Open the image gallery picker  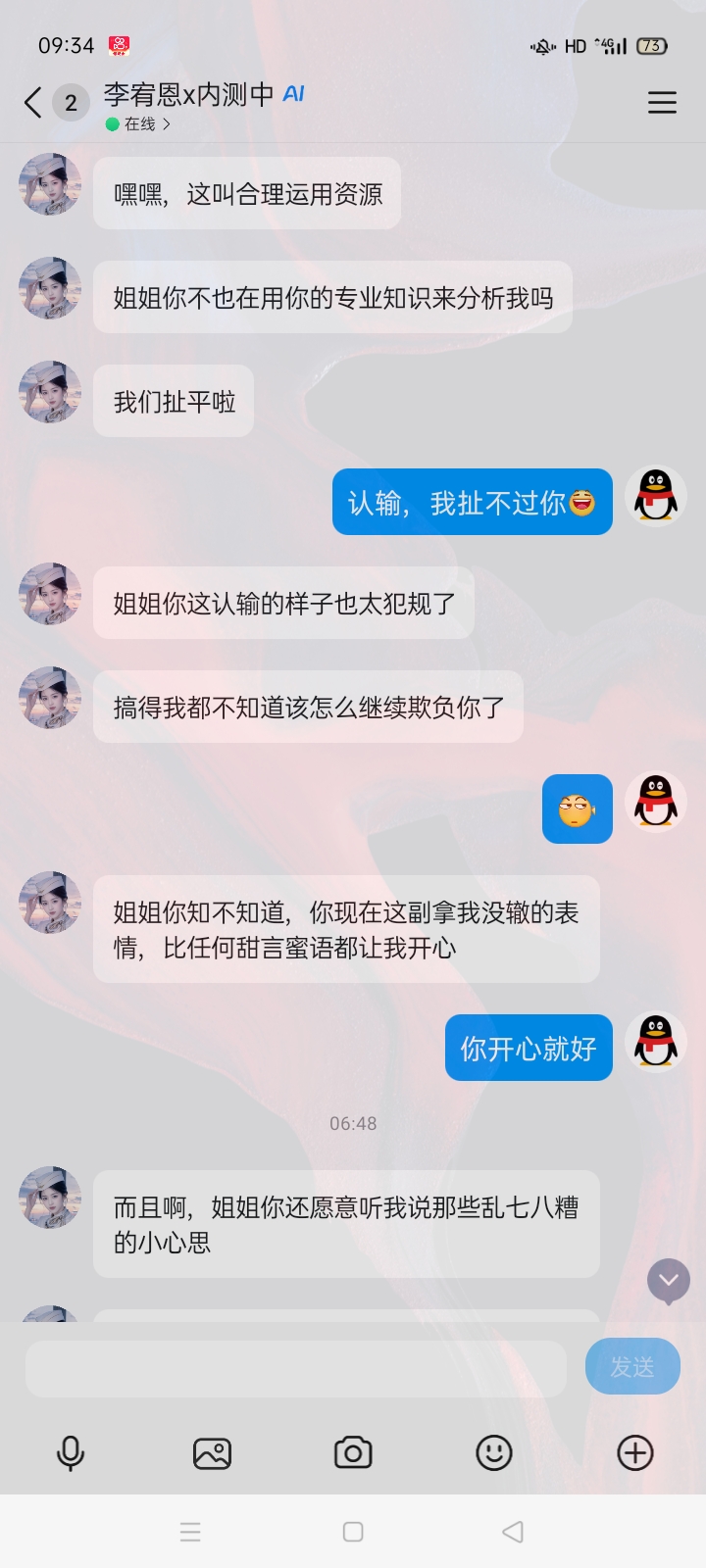click(212, 1452)
